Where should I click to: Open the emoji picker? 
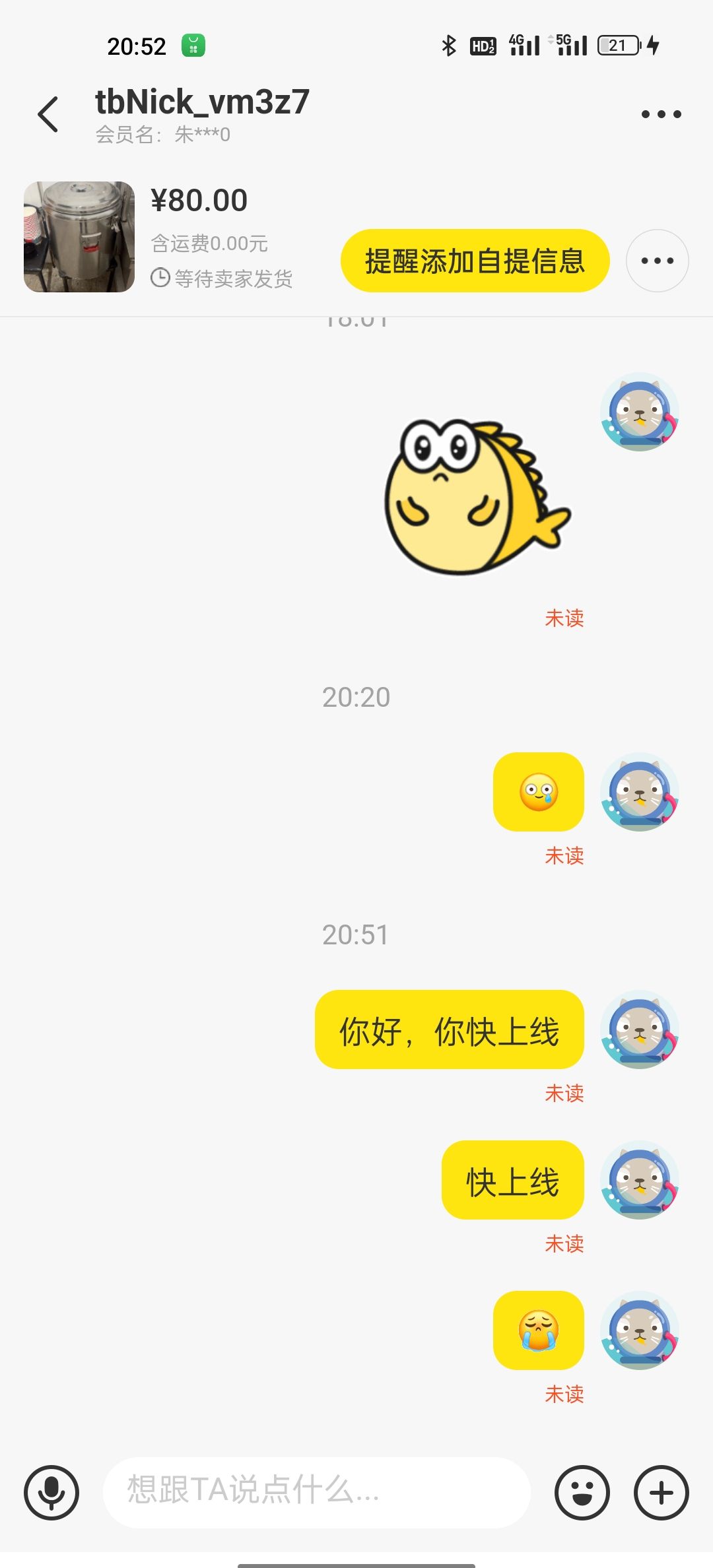[x=582, y=1492]
